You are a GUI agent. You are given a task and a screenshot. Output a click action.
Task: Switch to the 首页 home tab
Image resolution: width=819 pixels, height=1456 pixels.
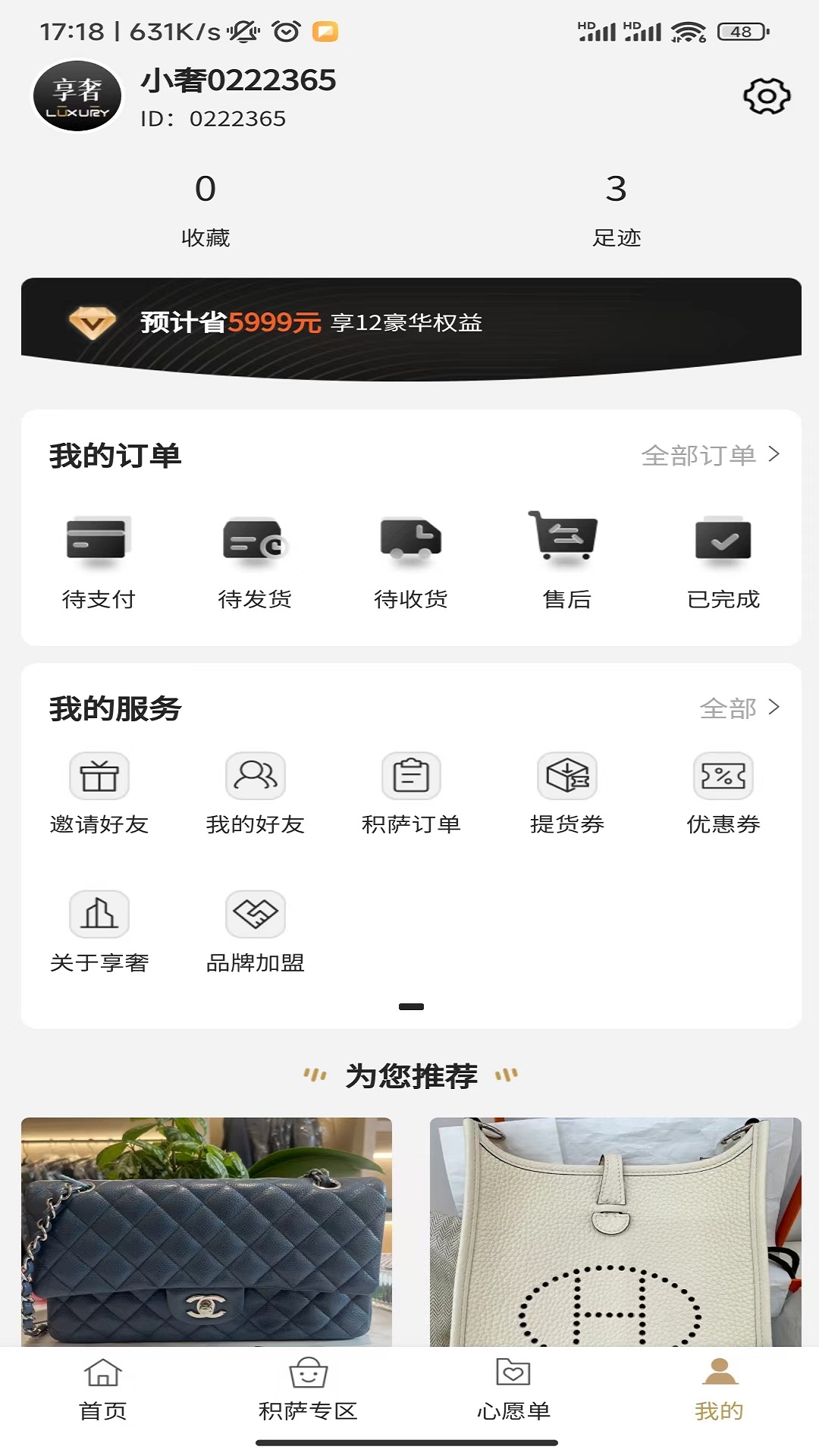point(102,1389)
